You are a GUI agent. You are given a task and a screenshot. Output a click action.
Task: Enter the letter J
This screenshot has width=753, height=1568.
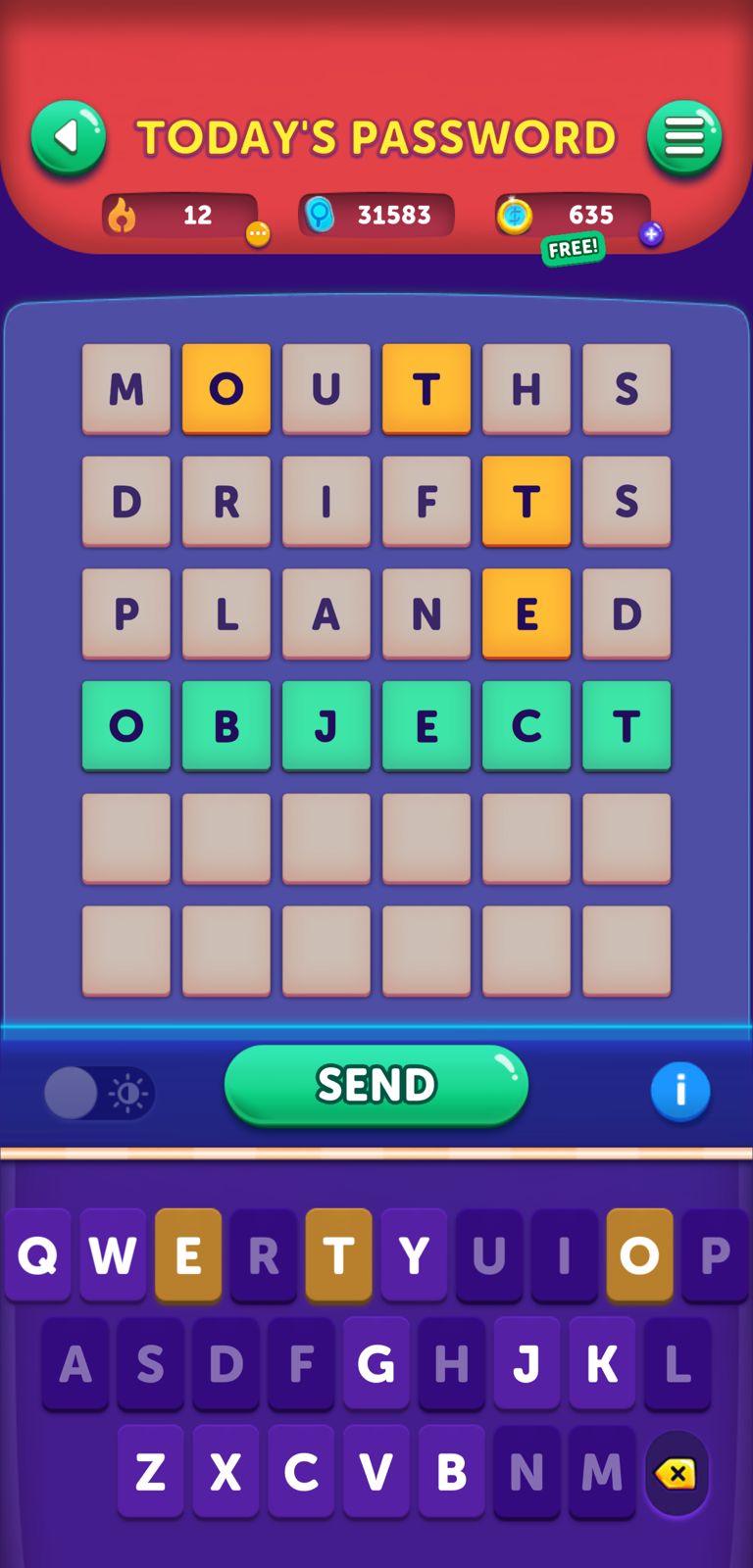527,1363
